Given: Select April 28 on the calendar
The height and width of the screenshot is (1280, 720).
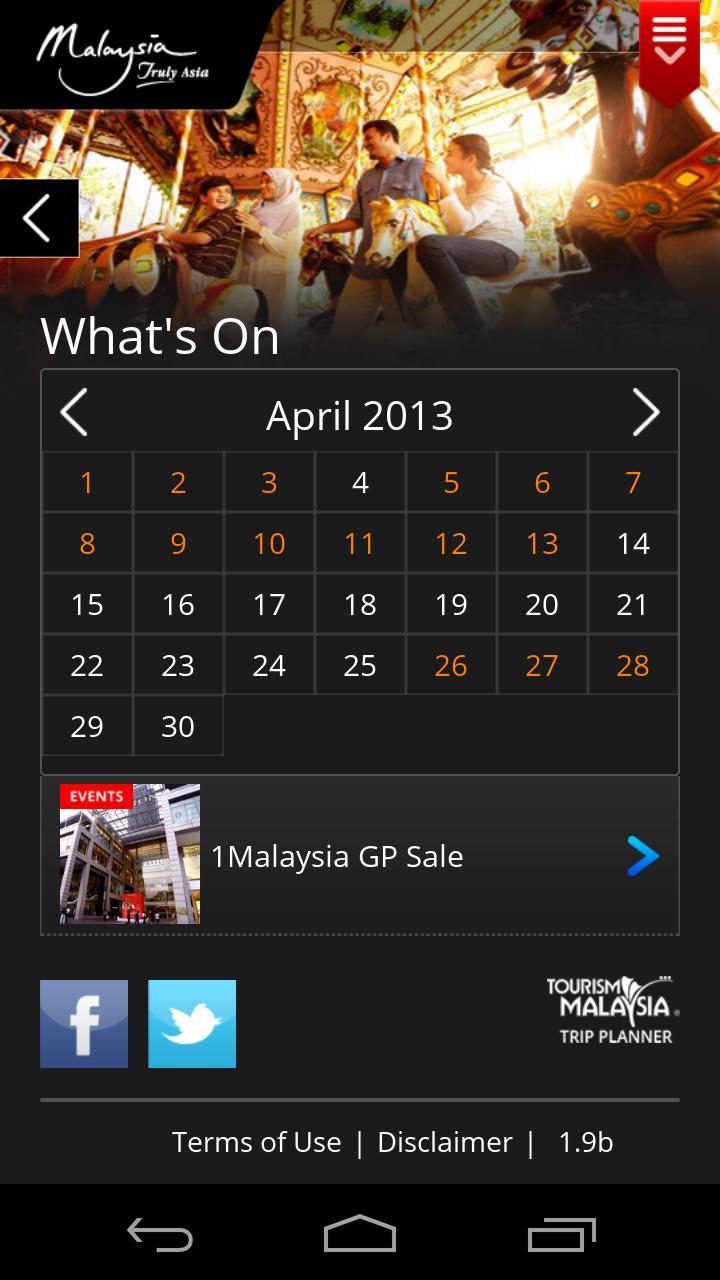Looking at the screenshot, I should 633,666.
